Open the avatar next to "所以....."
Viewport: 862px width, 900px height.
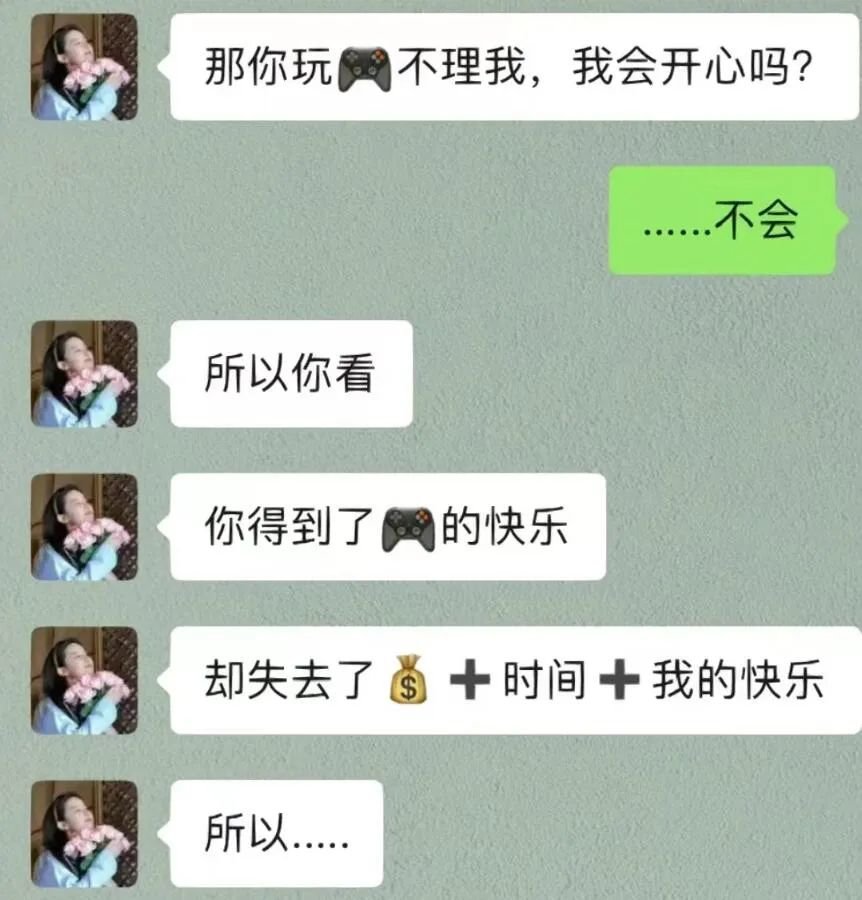click(x=84, y=833)
